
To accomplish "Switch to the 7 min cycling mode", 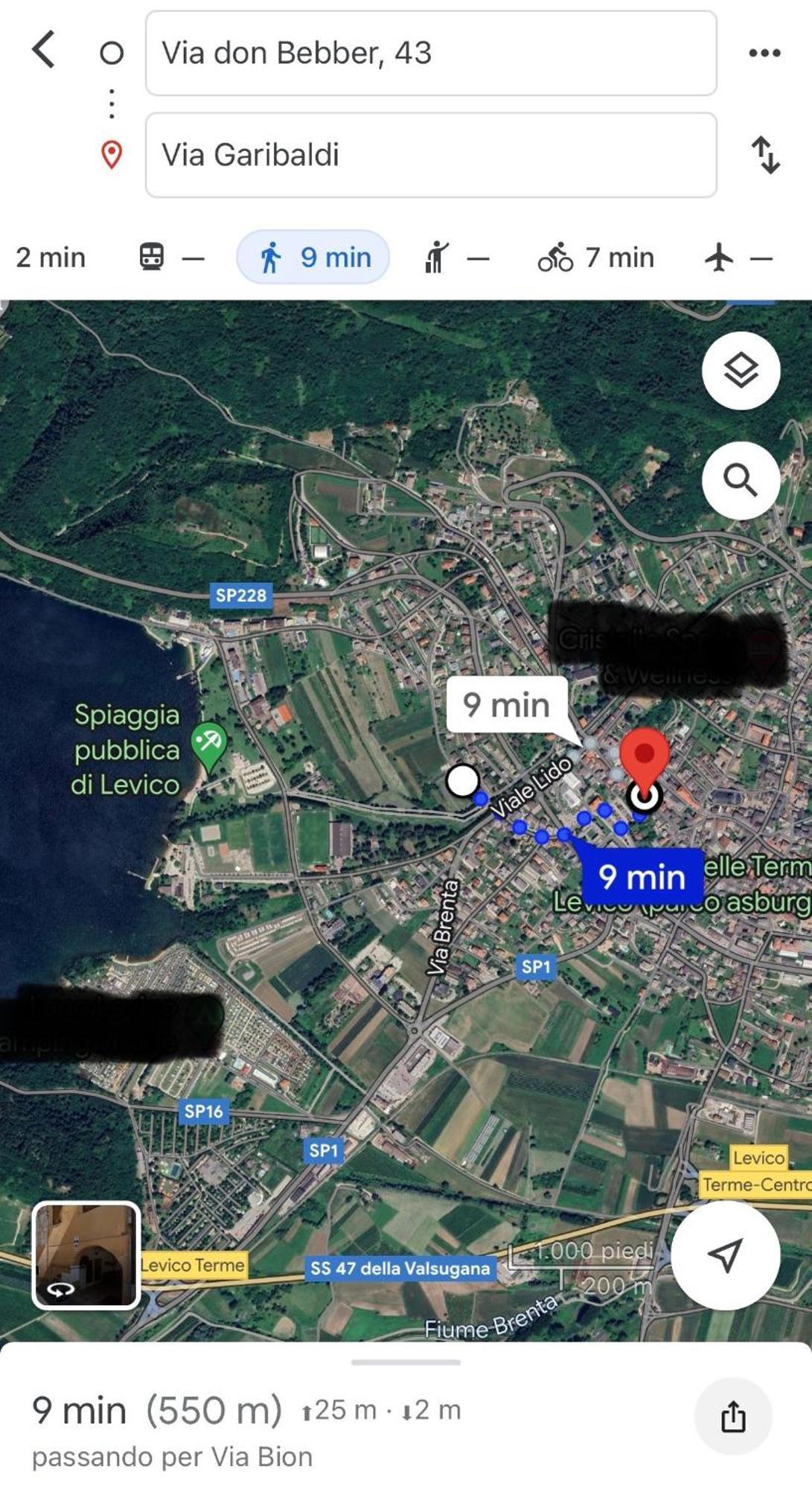I will [595, 258].
